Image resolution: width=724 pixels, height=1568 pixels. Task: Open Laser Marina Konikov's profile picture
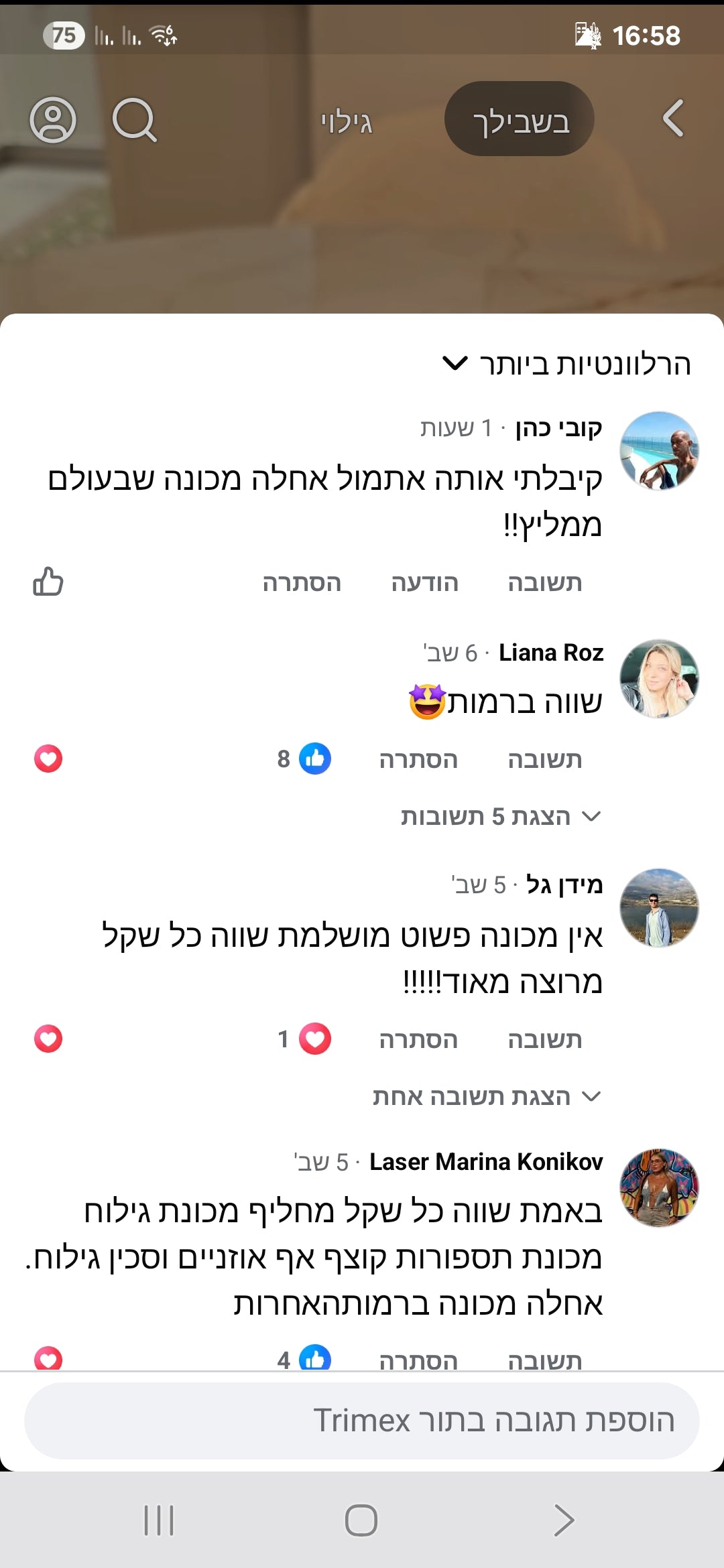[x=659, y=1187]
